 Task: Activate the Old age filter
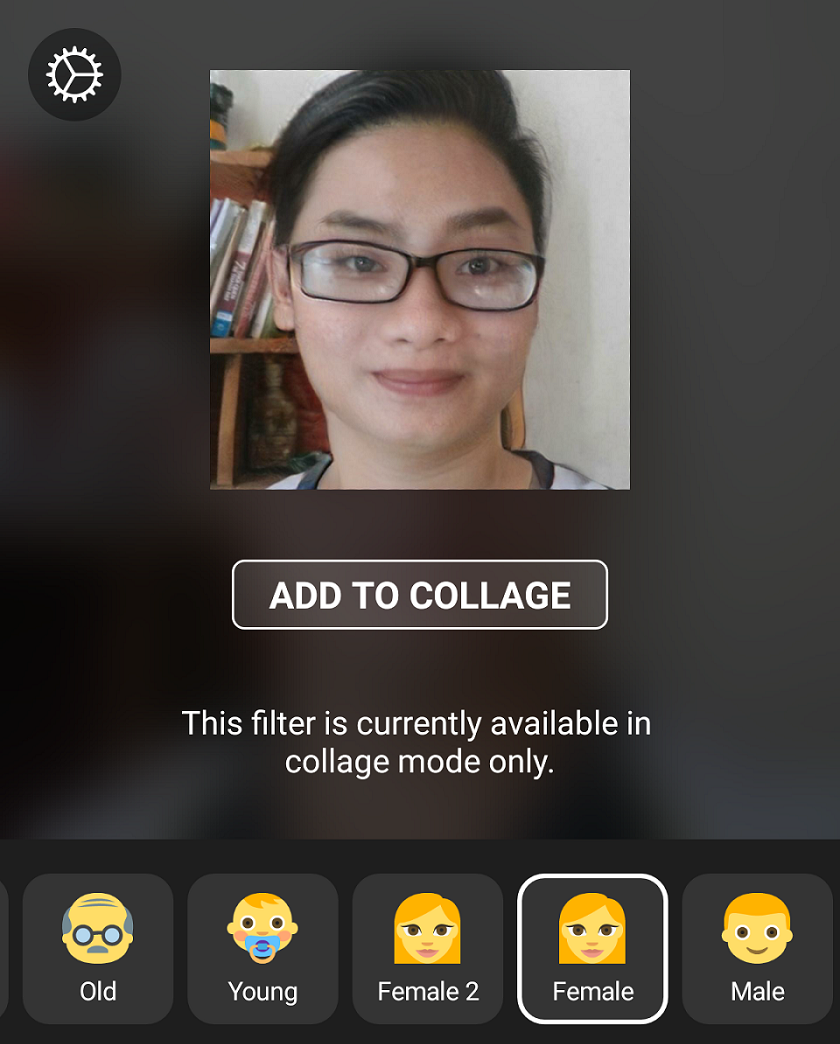pyautogui.click(x=97, y=948)
